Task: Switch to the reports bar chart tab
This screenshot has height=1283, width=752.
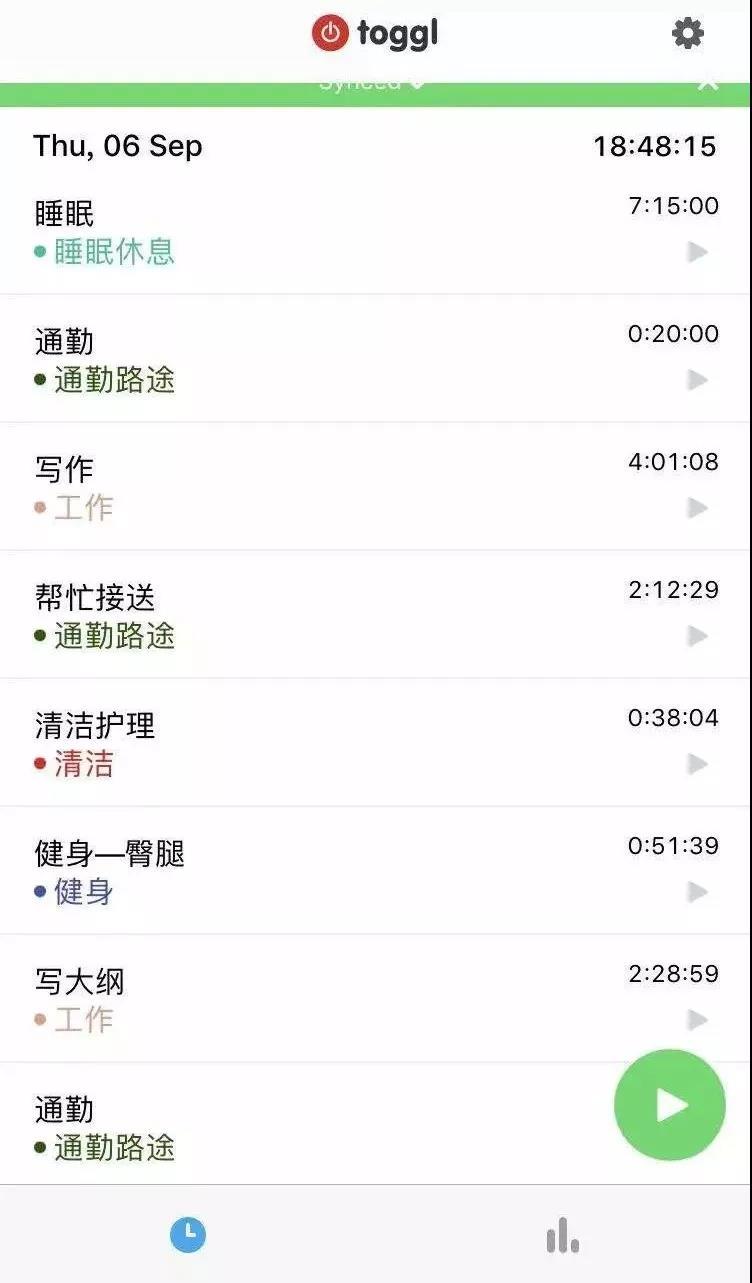Action: coord(563,1235)
